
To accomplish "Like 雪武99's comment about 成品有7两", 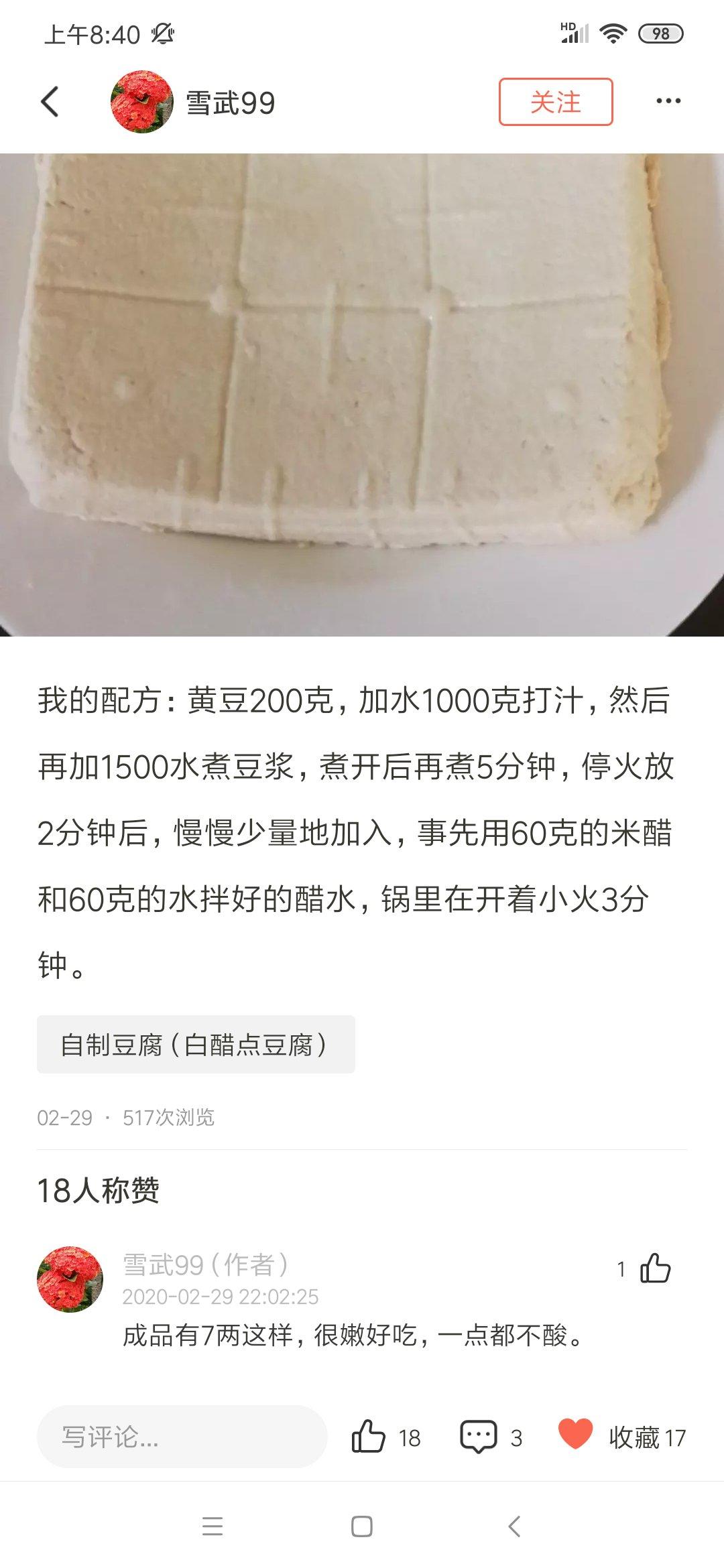I will (x=654, y=1268).
